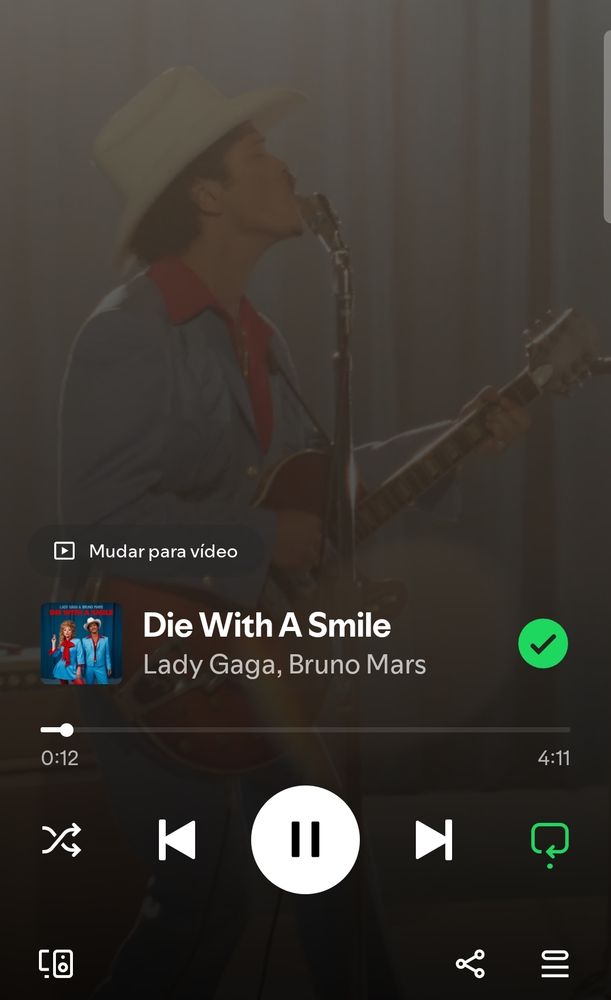
Task: Remove Die With A Smile from liked songs
Action: [x=543, y=645]
